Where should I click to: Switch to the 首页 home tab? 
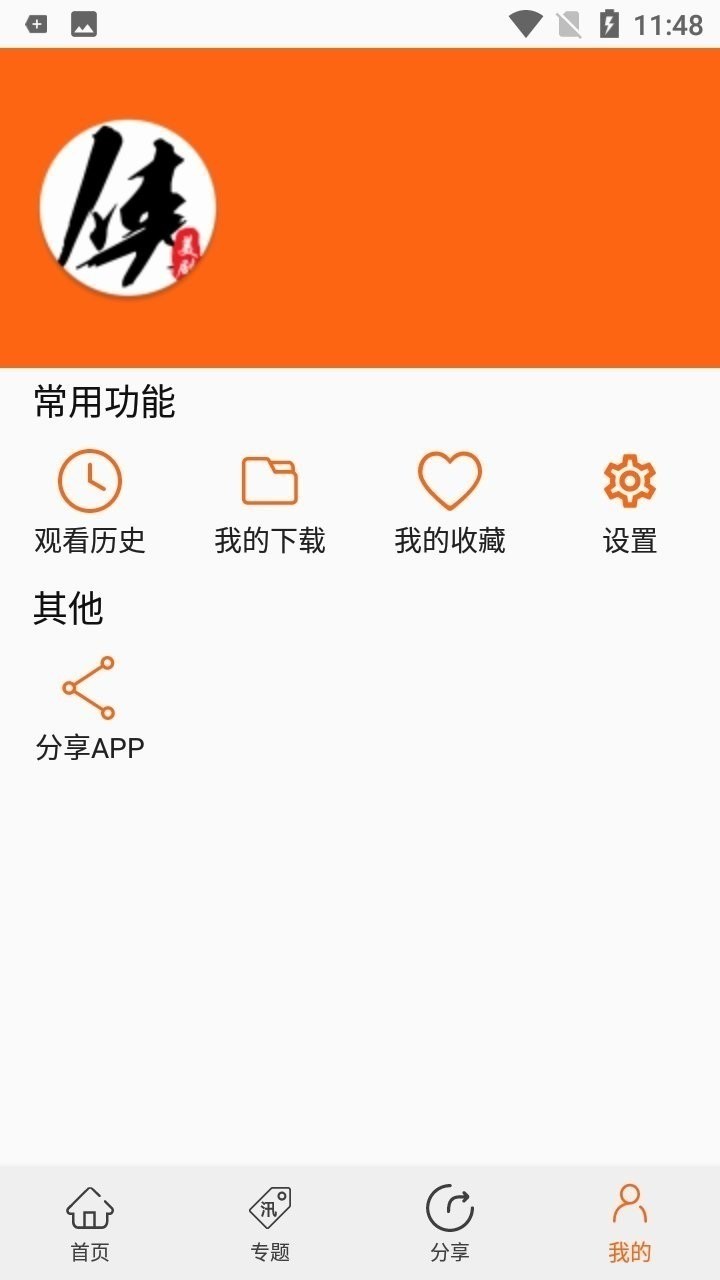[x=90, y=1223]
